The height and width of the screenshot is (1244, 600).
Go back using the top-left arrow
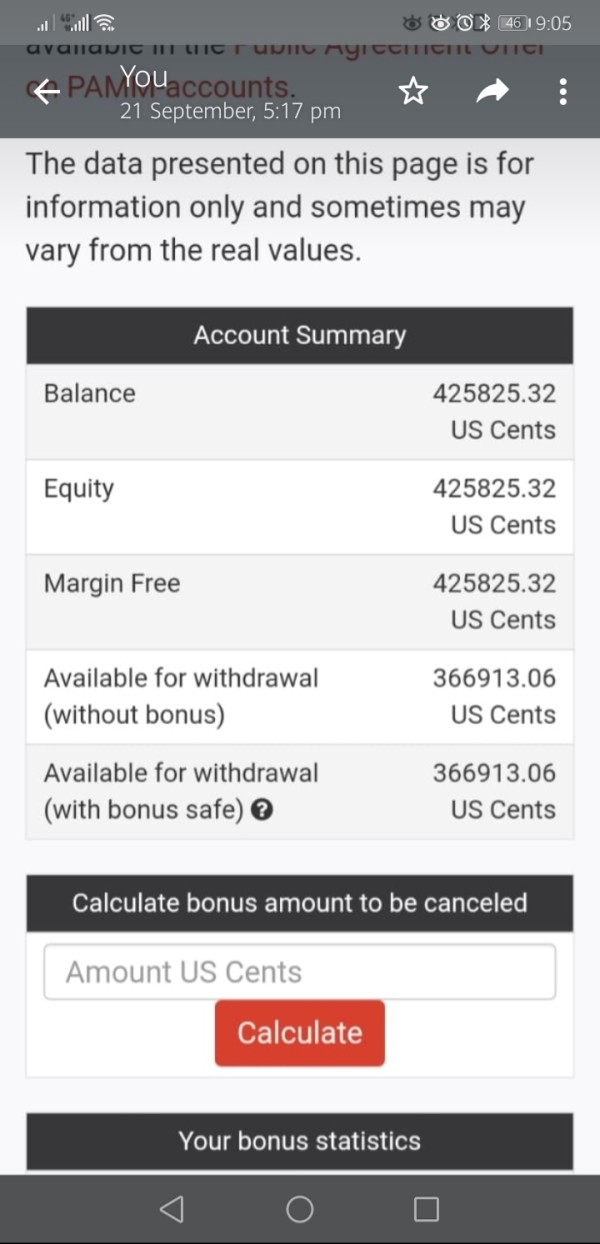coord(47,92)
